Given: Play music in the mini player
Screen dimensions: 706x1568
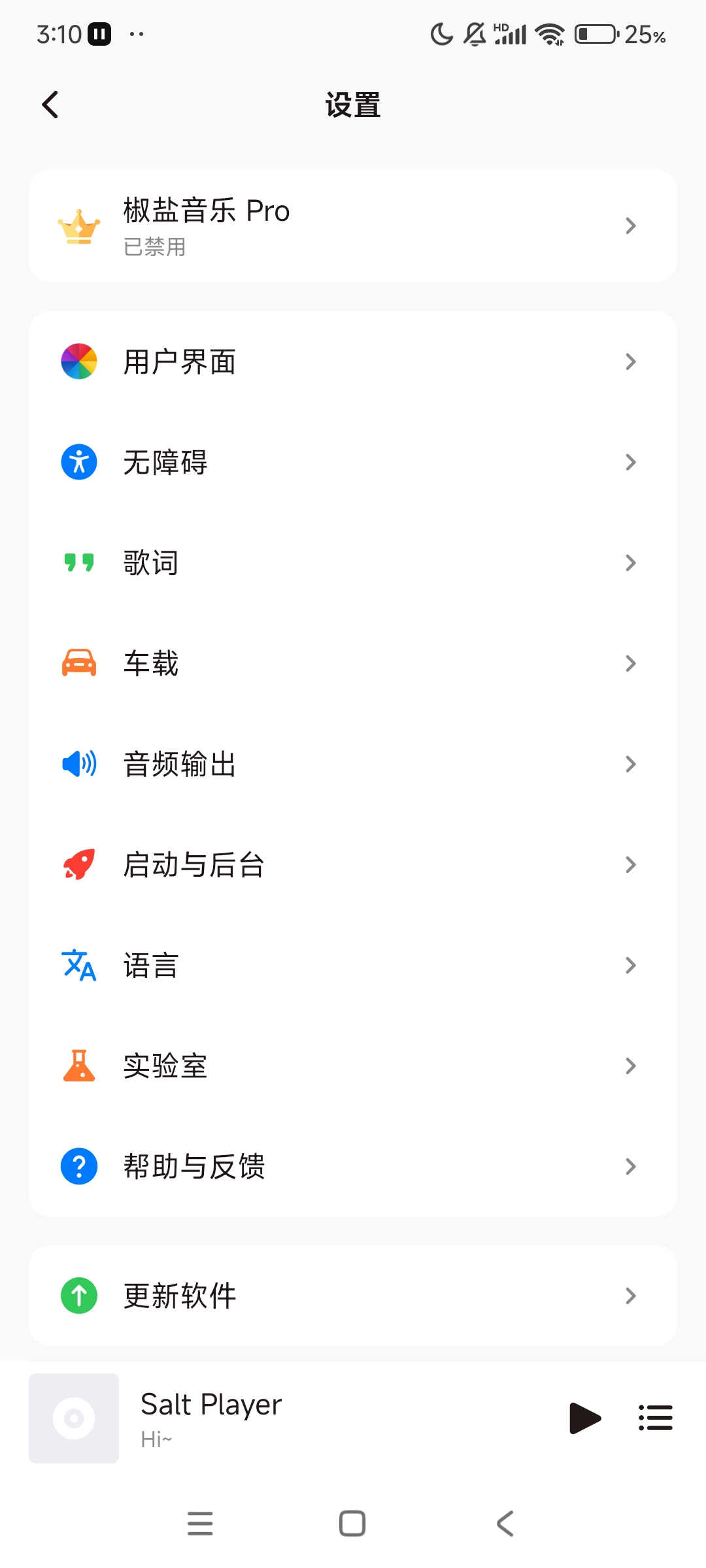Looking at the screenshot, I should click(x=584, y=1418).
